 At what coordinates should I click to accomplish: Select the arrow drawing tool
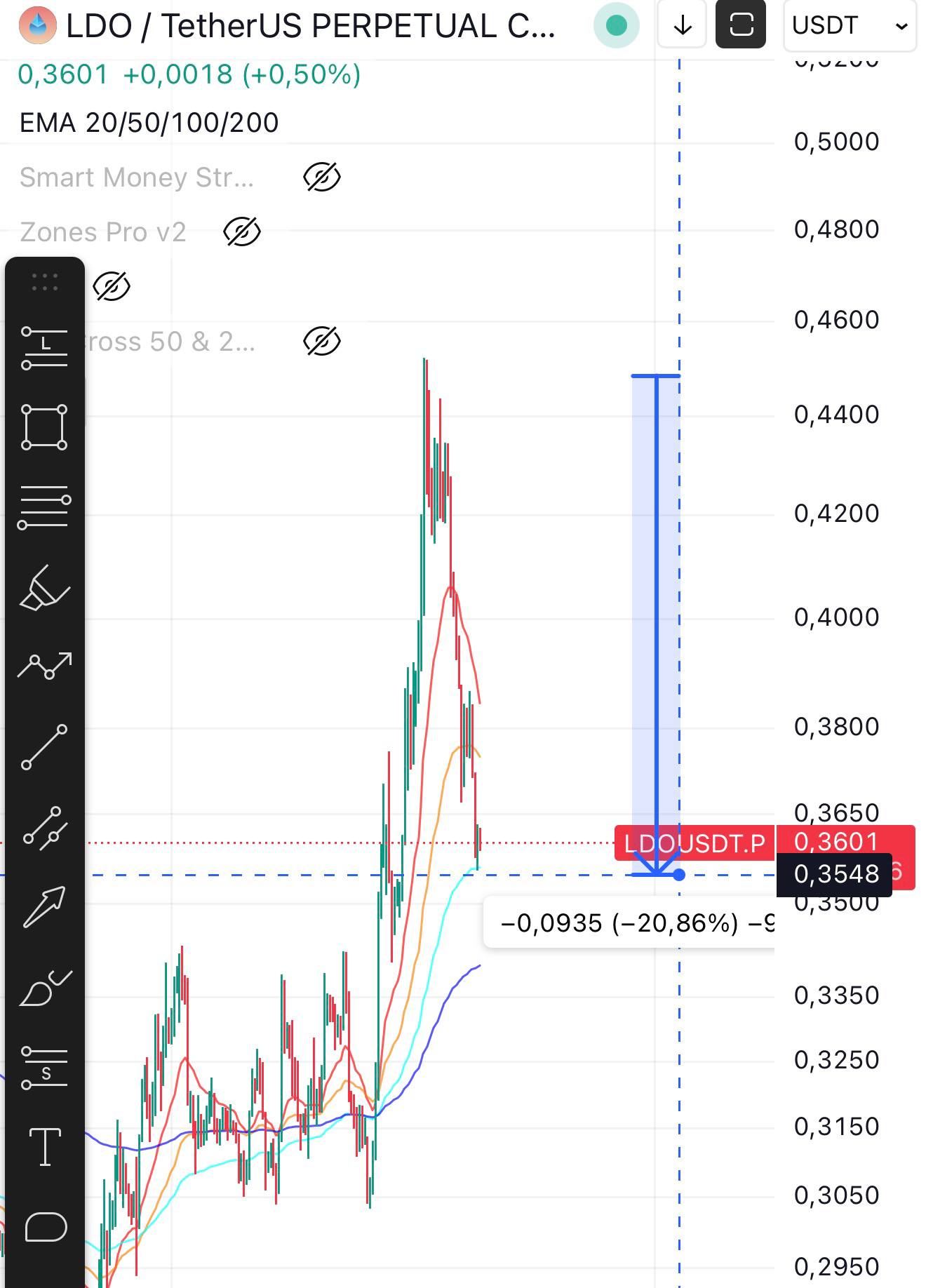point(44,907)
